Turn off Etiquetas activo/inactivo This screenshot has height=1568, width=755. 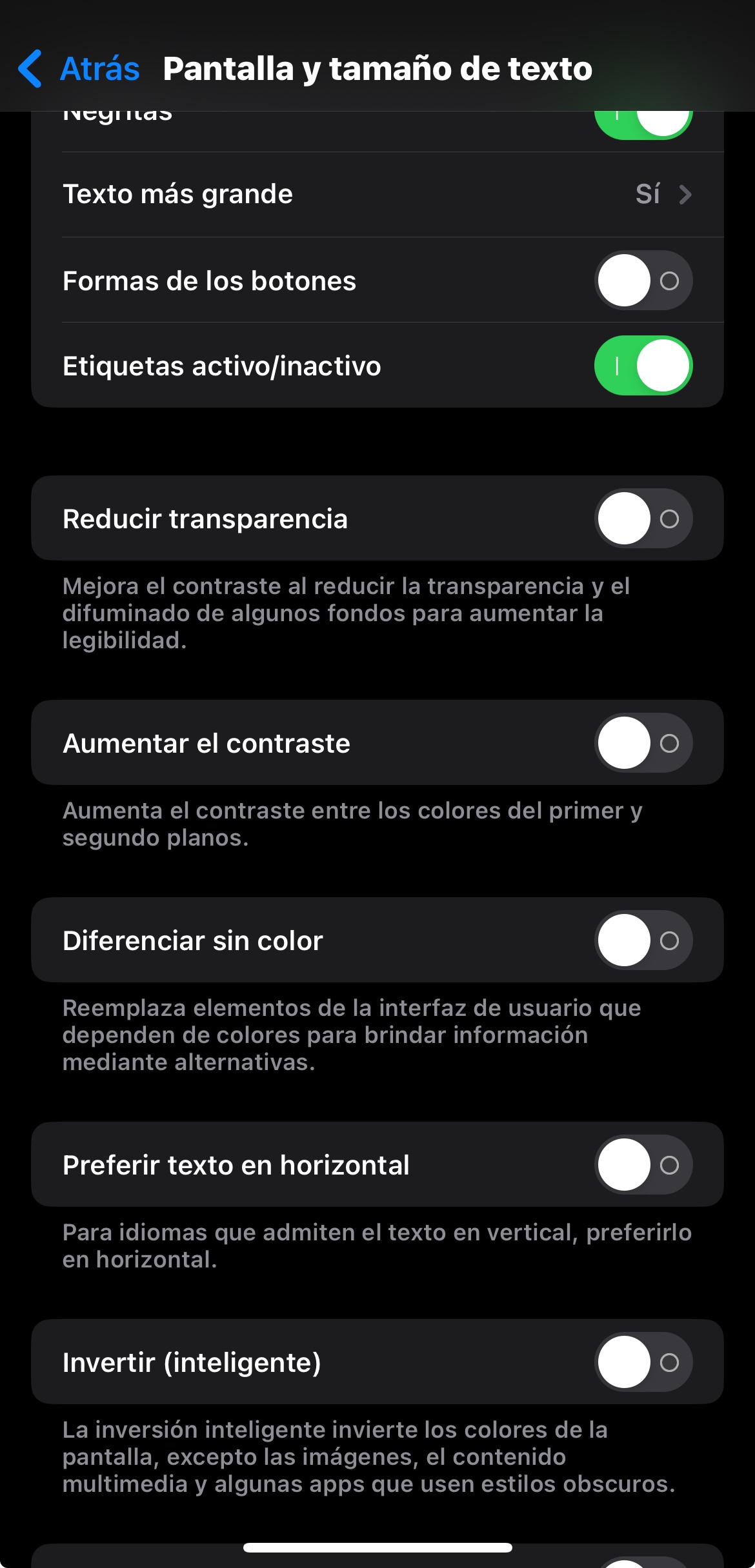[x=643, y=366]
